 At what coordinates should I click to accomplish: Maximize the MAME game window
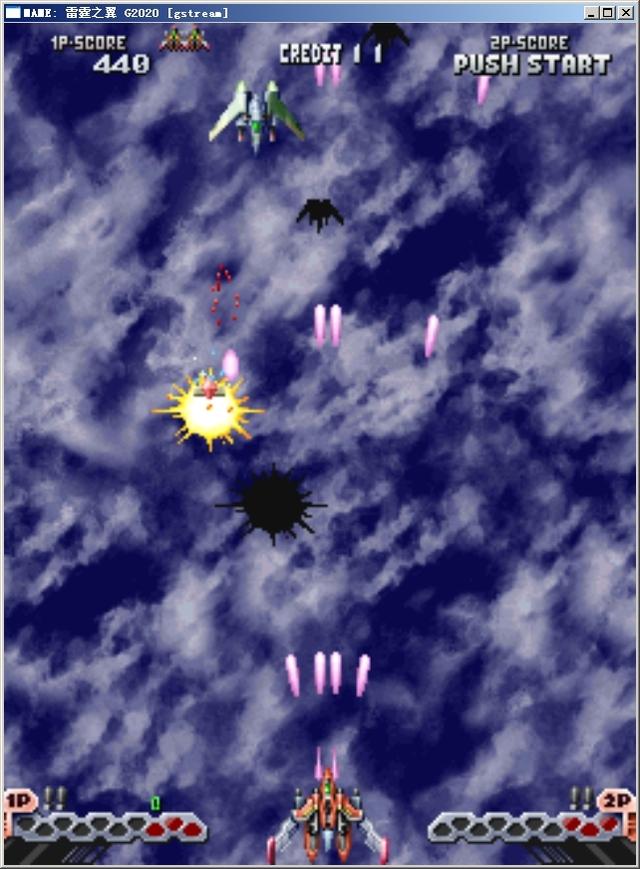point(608,12)
